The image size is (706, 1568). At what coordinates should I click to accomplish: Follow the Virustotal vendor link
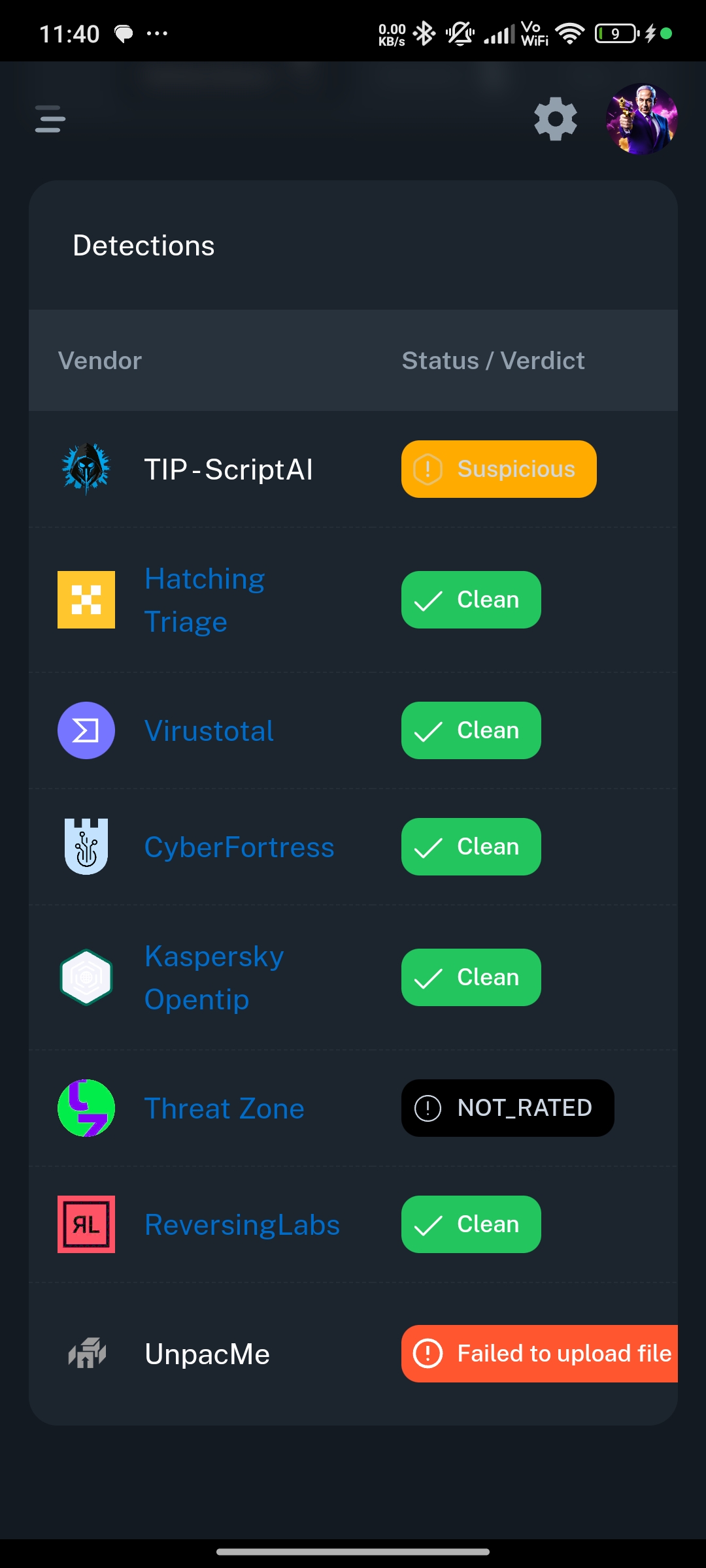(x=209, y=730)
